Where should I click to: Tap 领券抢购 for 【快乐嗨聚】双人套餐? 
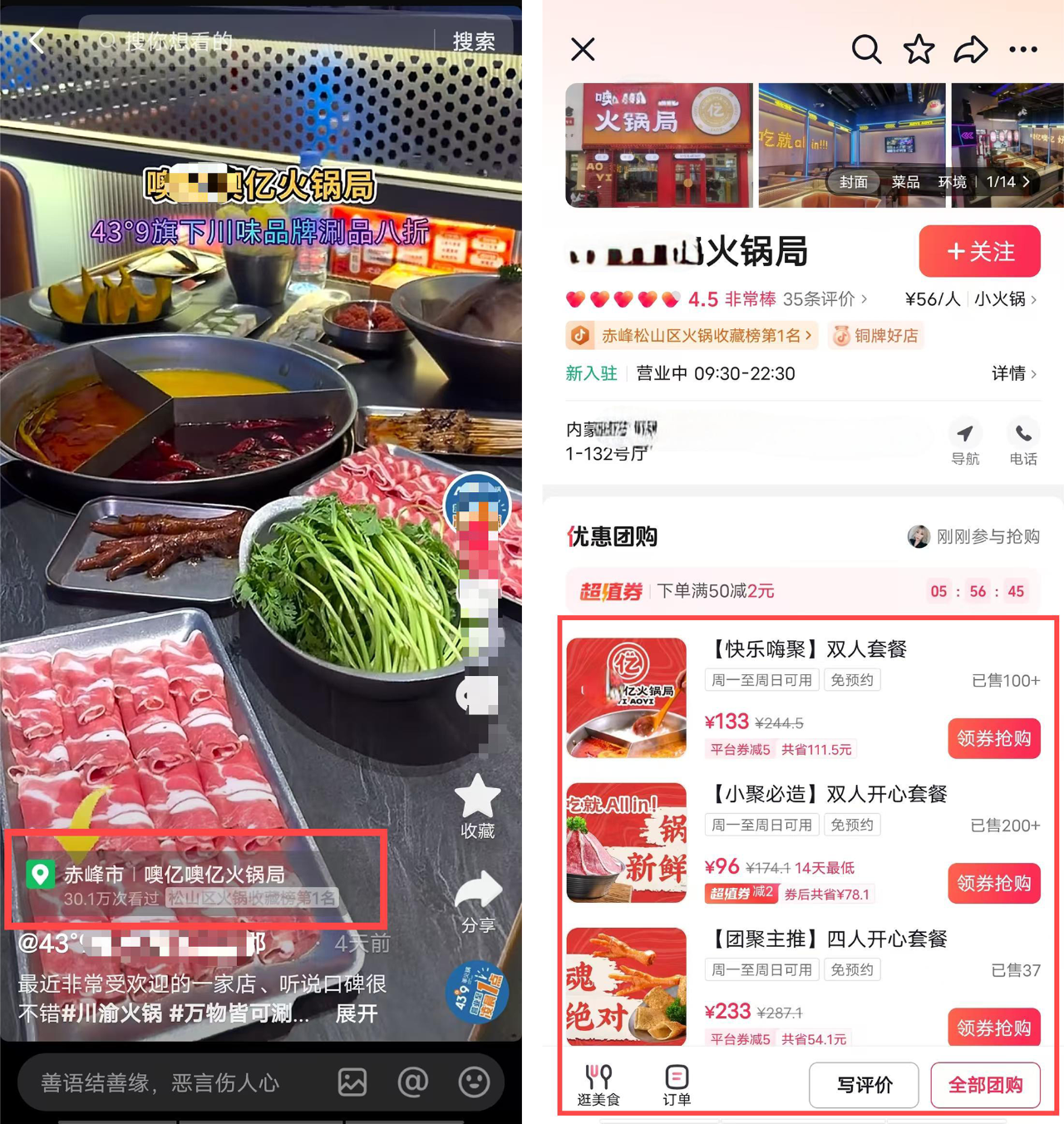[993, 738]
